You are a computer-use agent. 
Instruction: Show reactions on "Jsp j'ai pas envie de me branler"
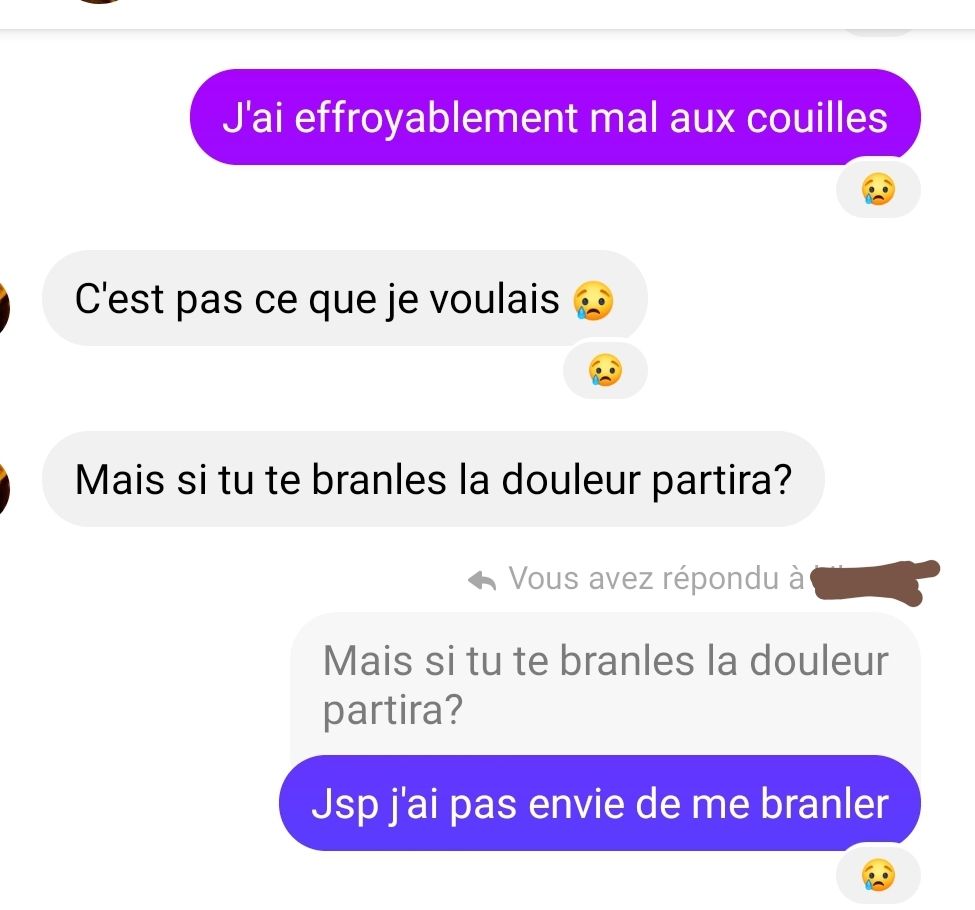click(x=877, y=874)
